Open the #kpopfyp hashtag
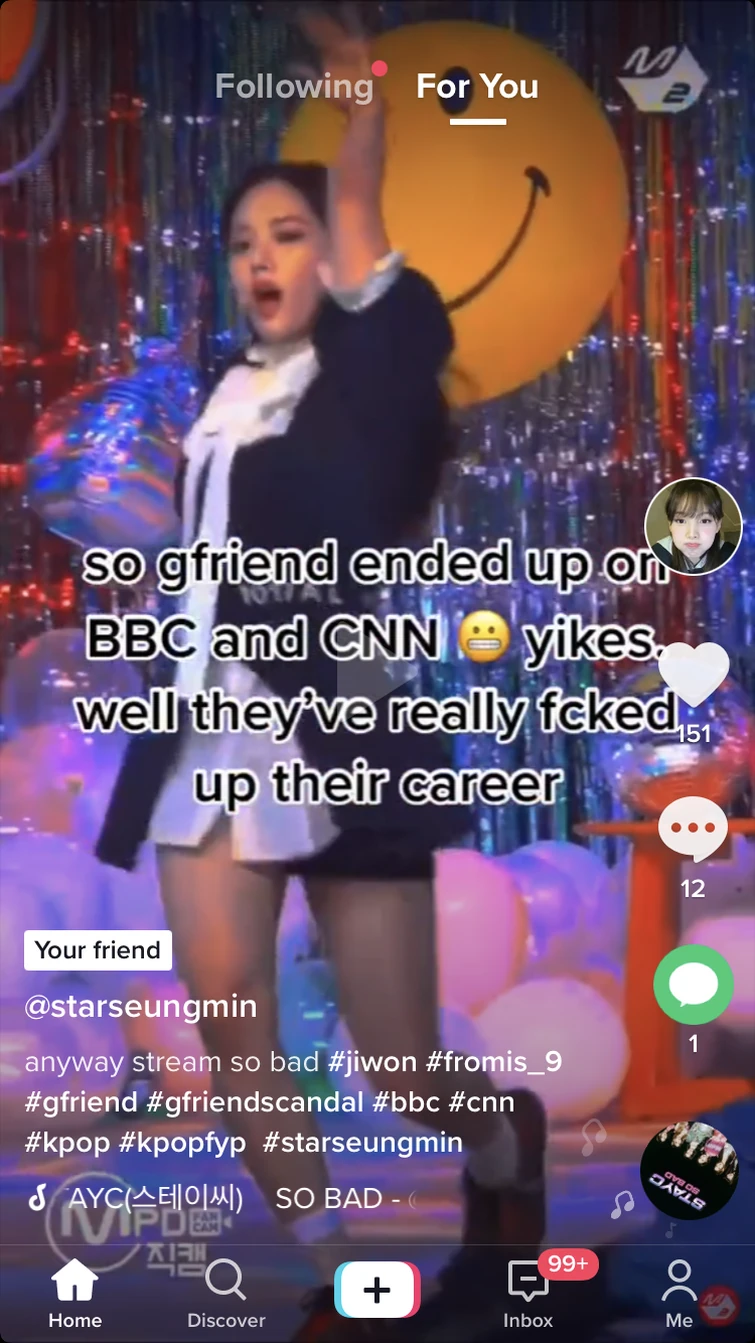This screenshot has width=755, height=1343. (182, 1142)
